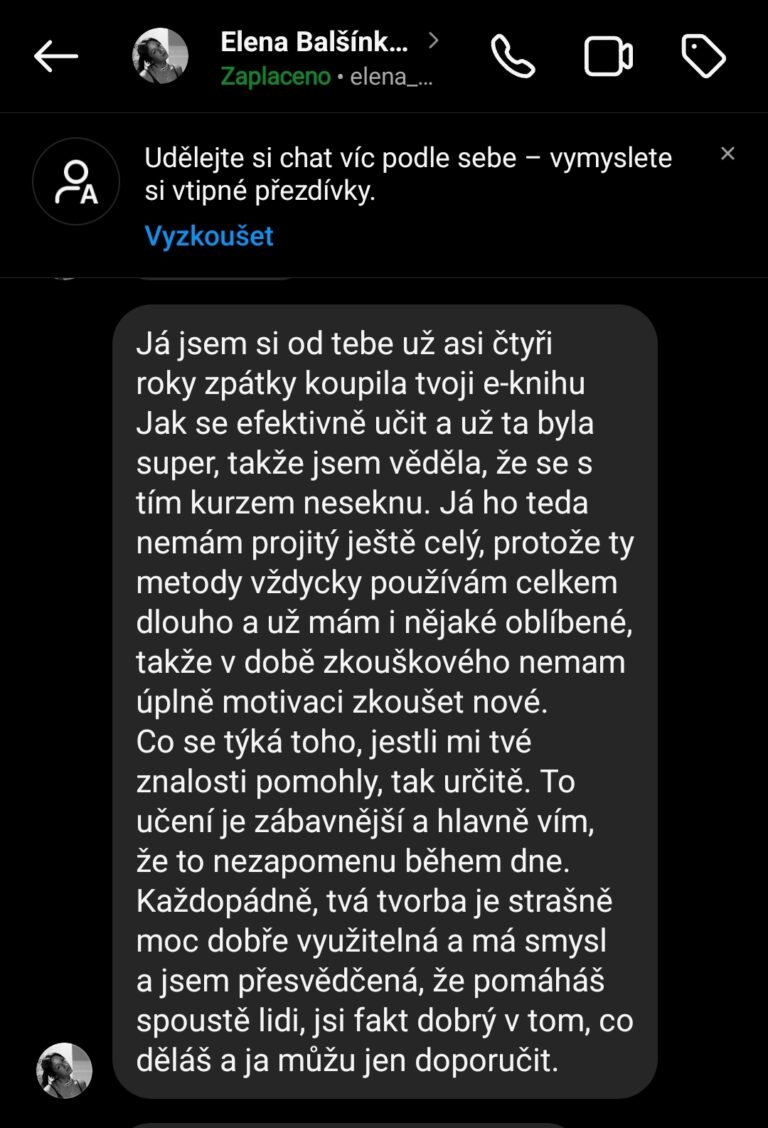Screen dimensions: 768x1128
Task: Go back using the top-left arrow
Action: tap(56, 57)
